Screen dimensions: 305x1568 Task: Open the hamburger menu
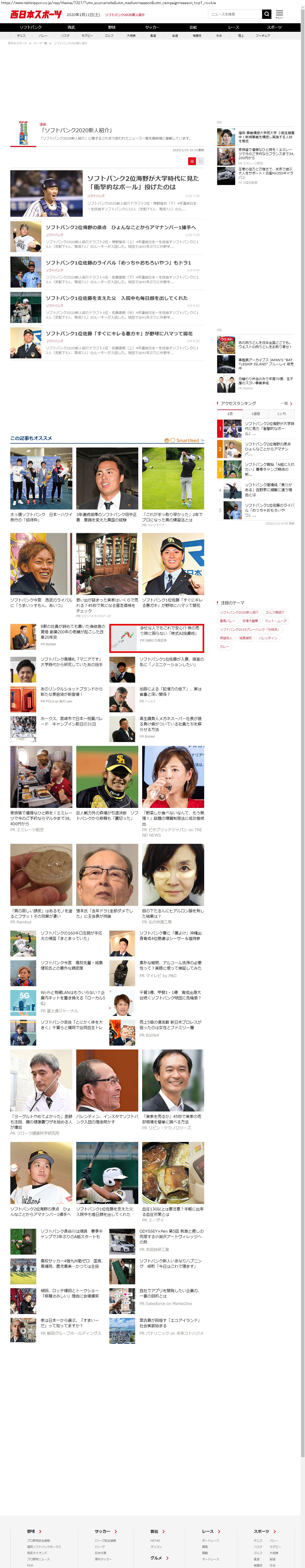click(x=279, y=14)
